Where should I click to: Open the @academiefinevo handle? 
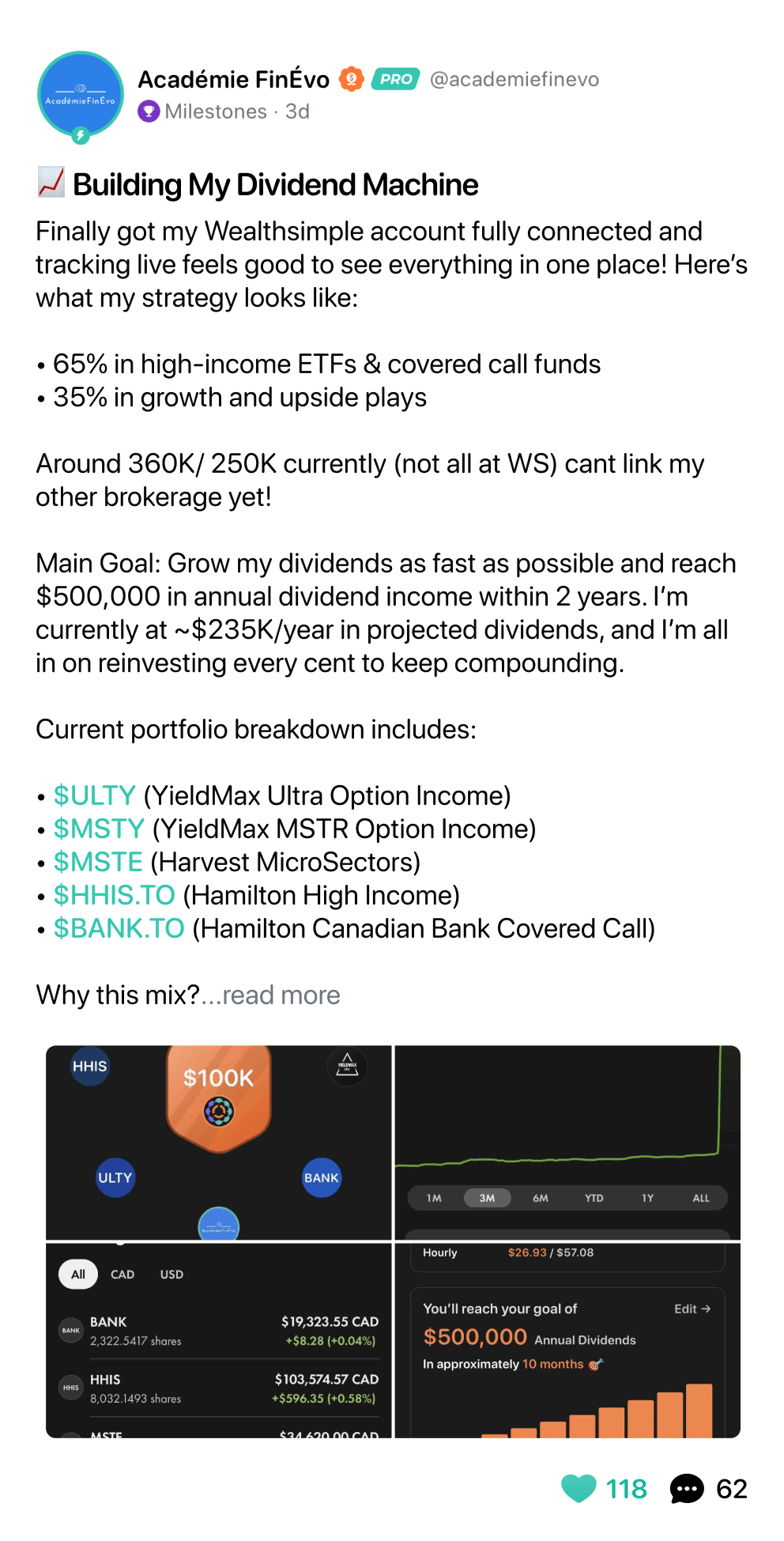(x=514, y=79)
